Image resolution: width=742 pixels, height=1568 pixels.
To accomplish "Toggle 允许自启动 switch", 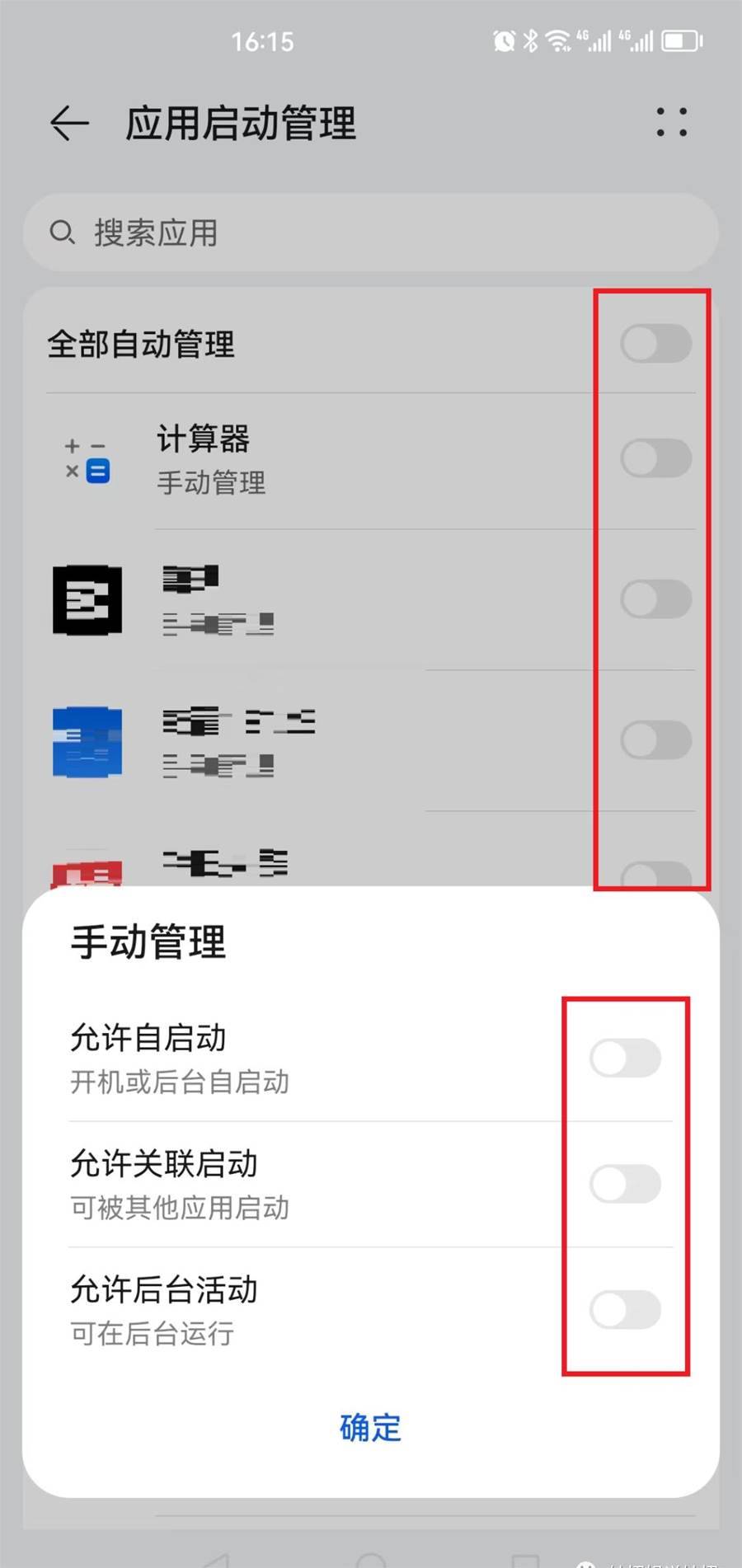I will coord(625,1058).
